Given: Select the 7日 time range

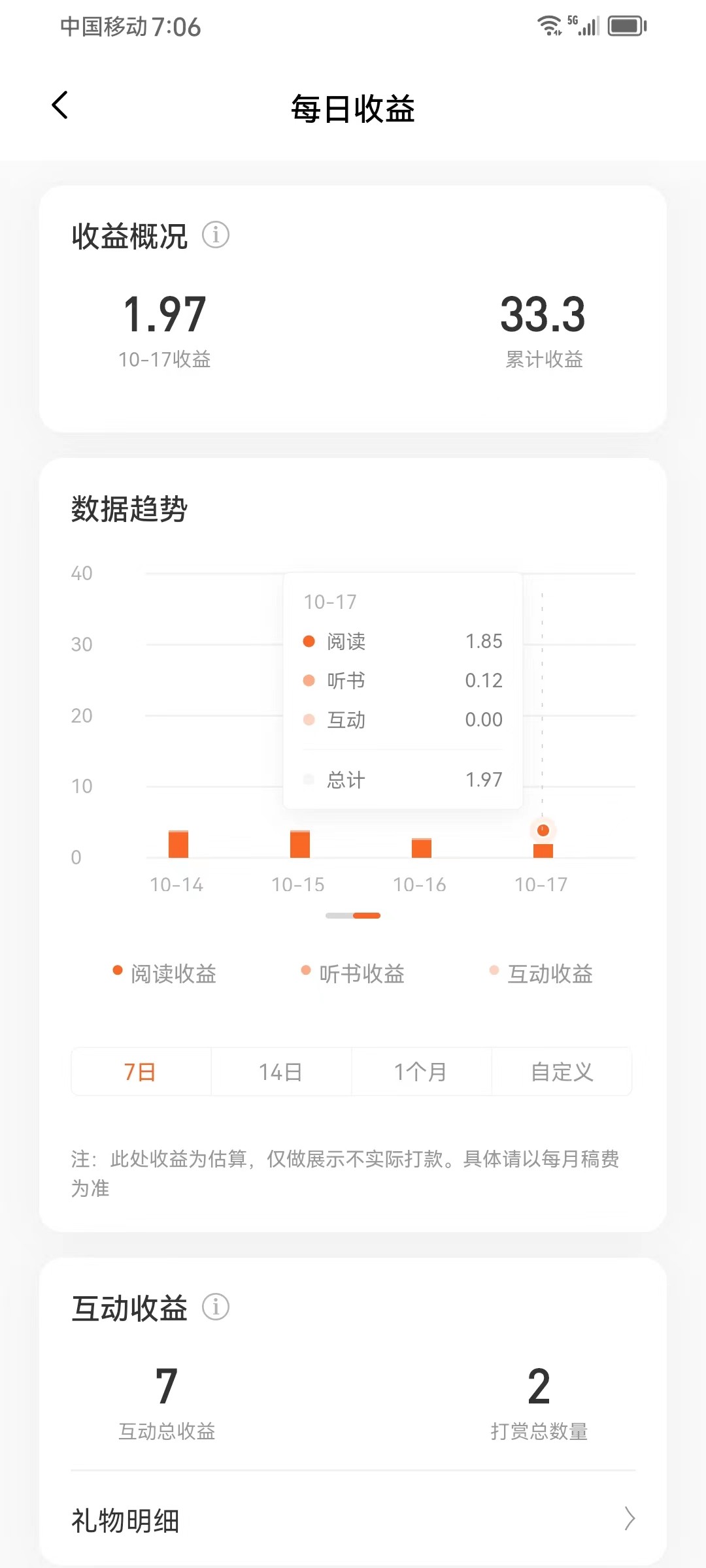Looking at the screenshot, I should (x=141, y=1071).
